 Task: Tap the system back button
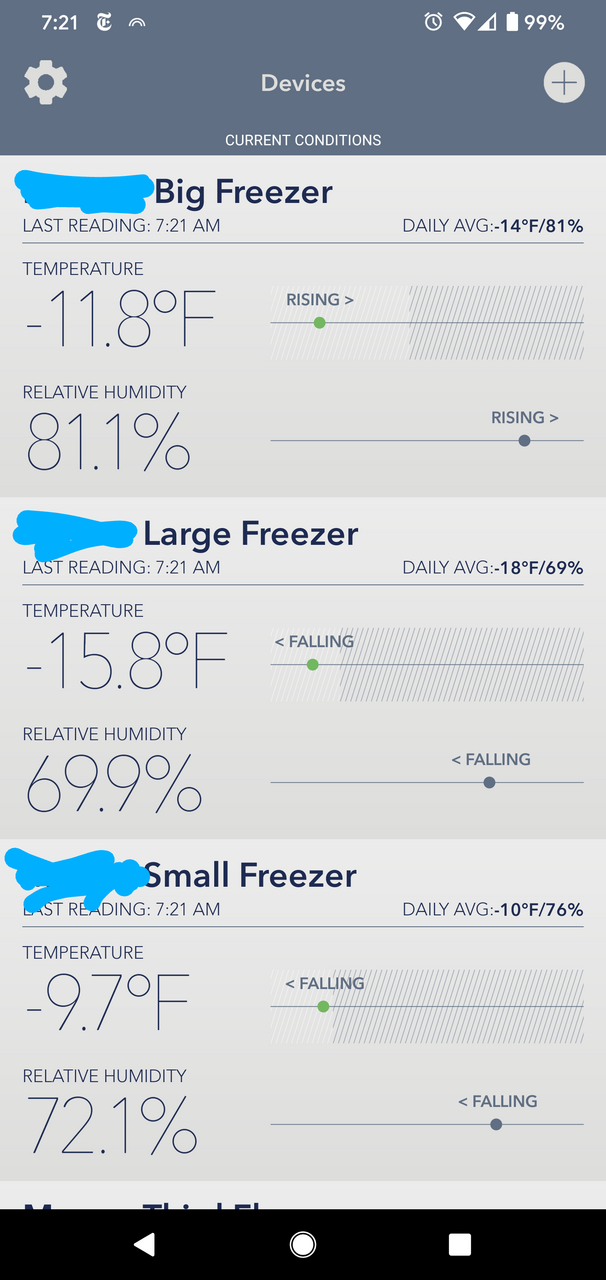point(145,1244)
